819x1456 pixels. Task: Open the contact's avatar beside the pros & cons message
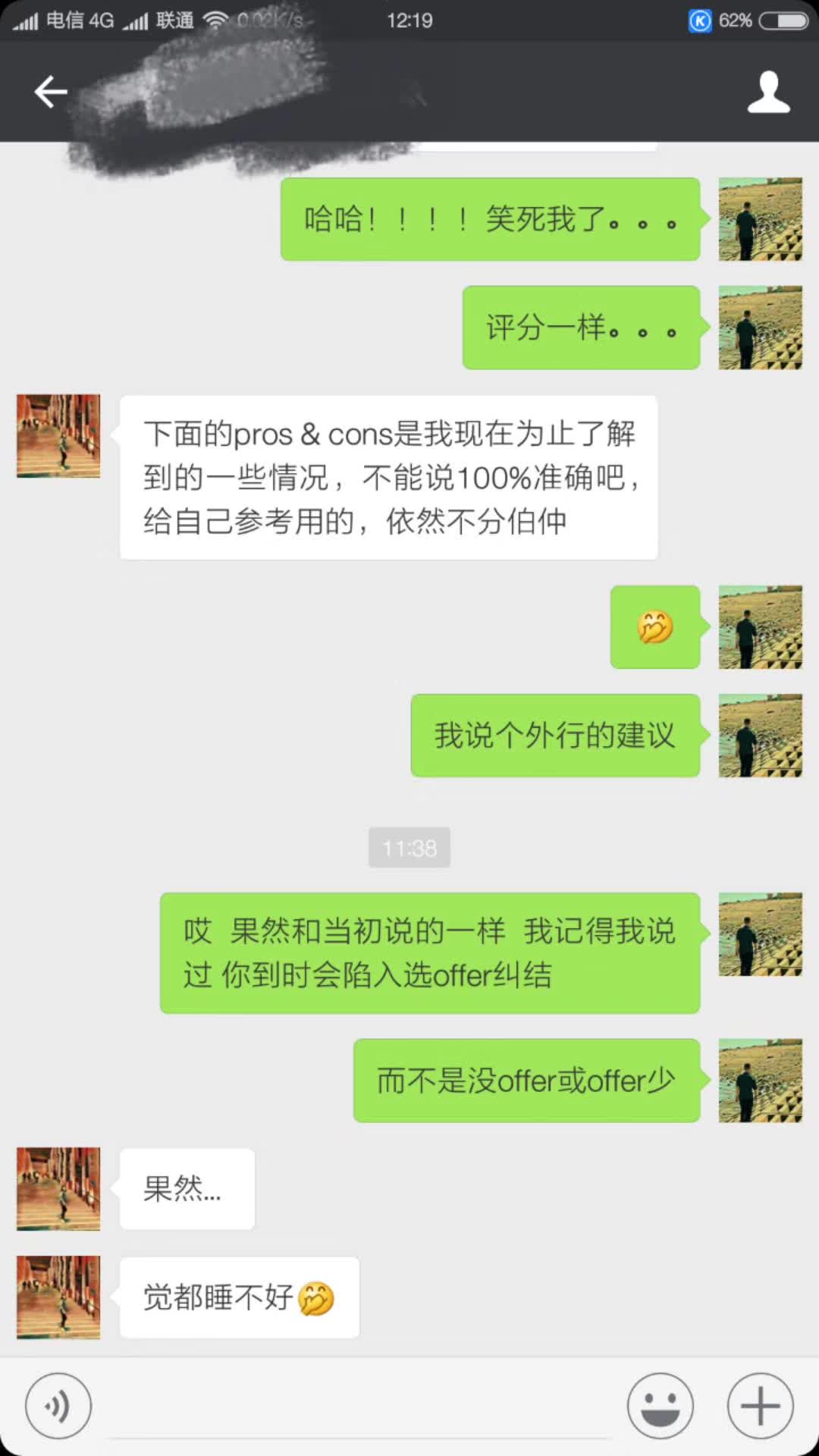coord(58,436)
